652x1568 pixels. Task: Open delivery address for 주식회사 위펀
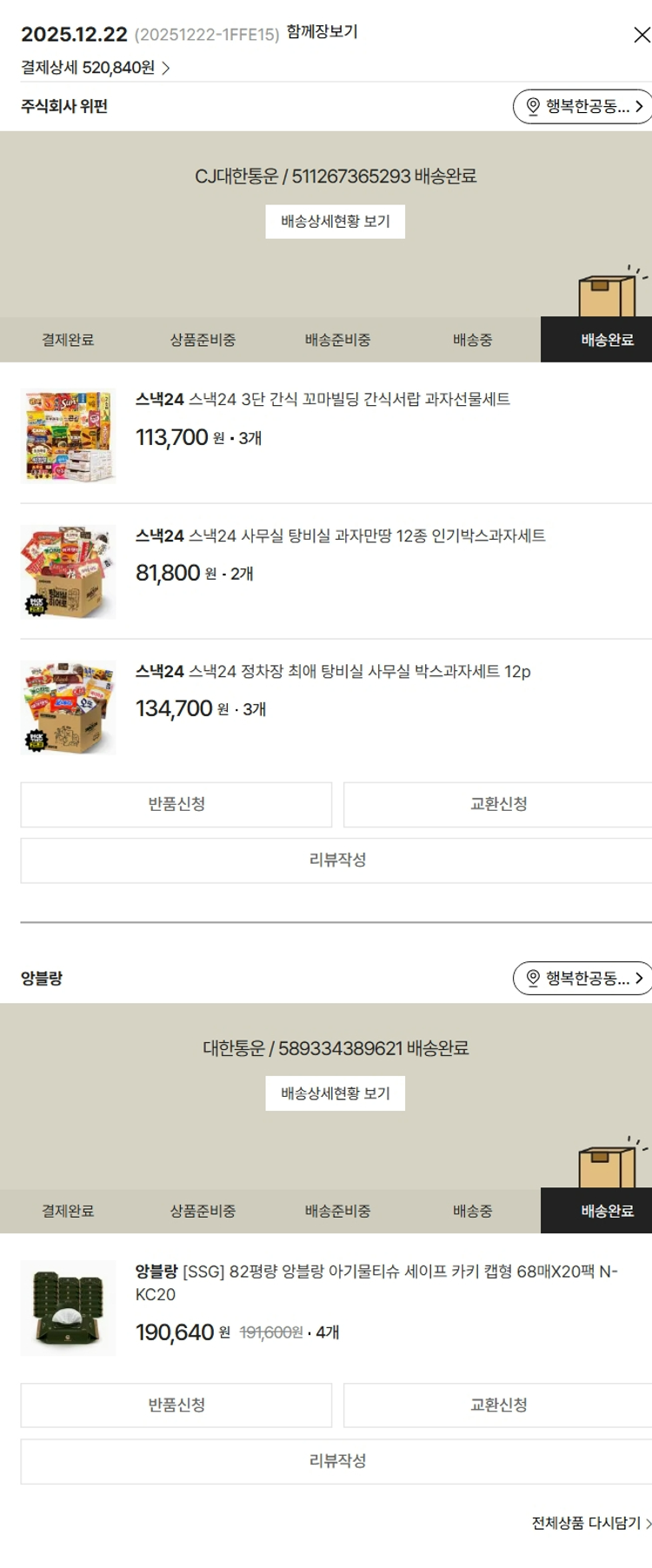tap(582, 106)
